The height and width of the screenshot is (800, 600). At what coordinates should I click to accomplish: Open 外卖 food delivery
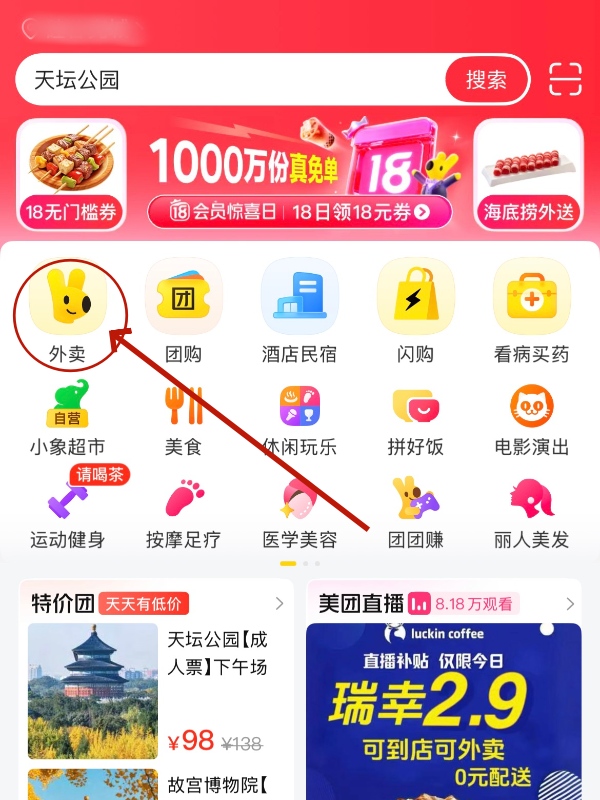(x=68, y=310)
